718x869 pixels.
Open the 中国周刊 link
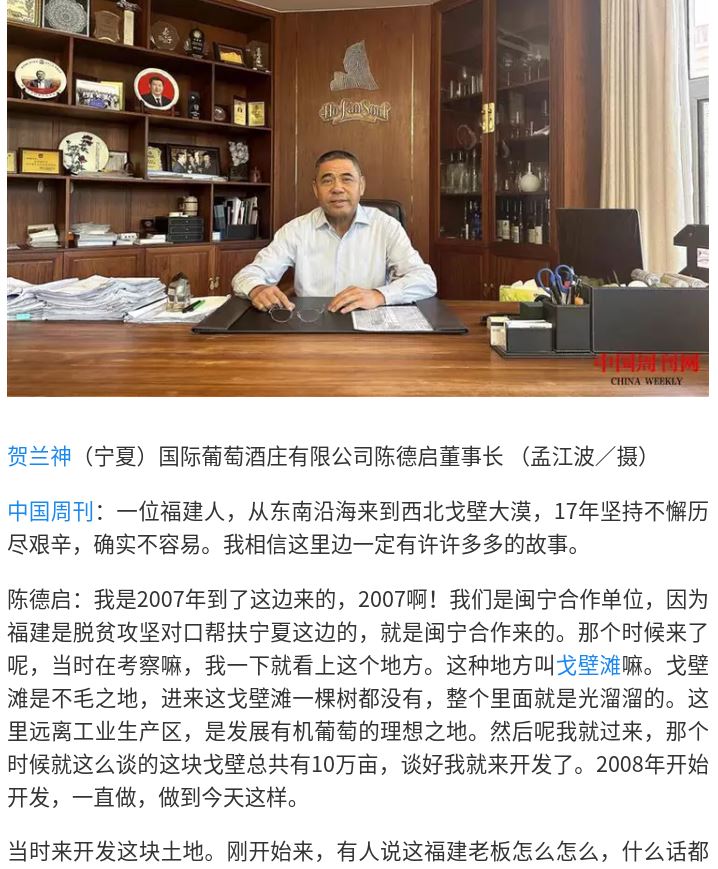(x=50, y=512)
